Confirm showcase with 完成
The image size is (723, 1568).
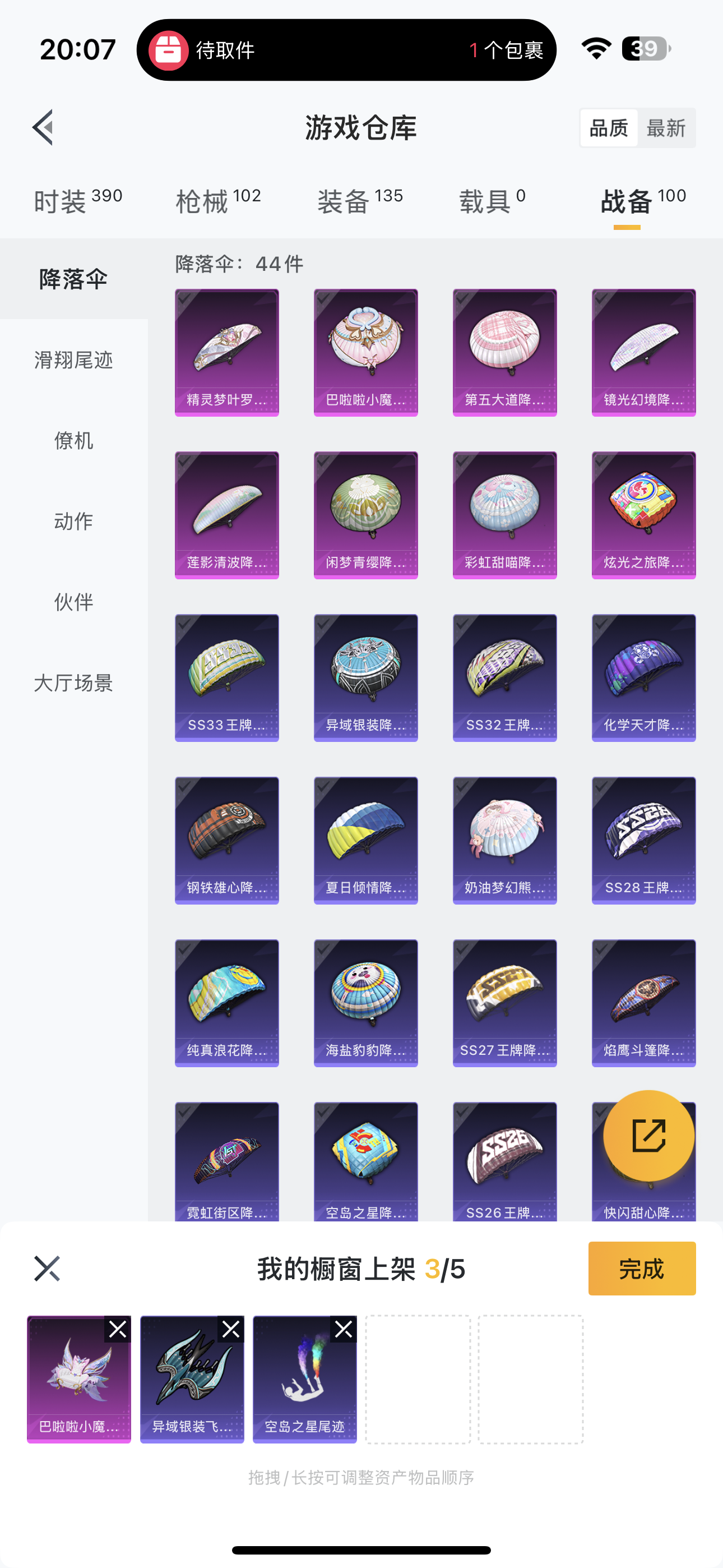coord(641,1269)
